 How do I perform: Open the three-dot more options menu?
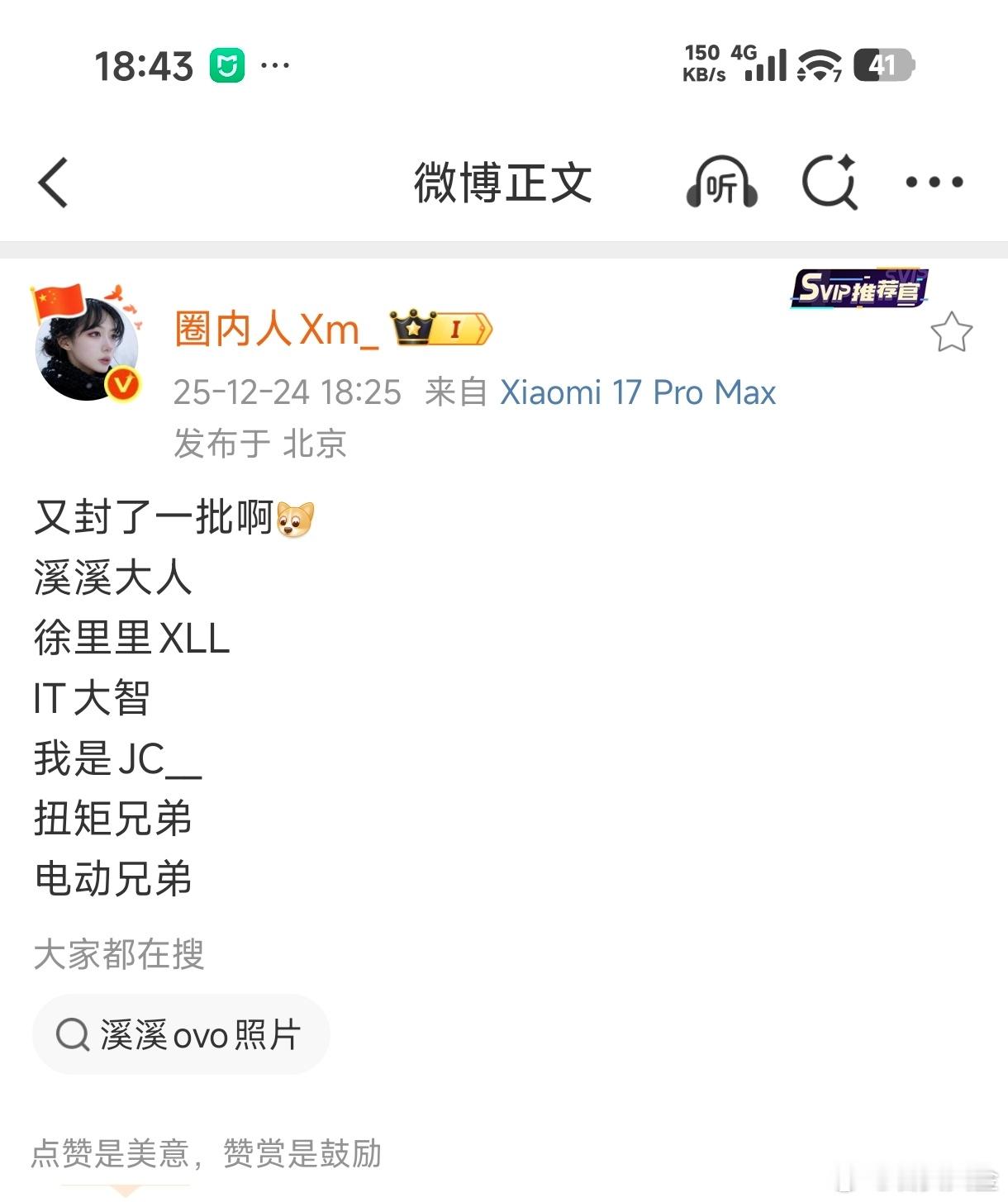click(x=932, y=183)
